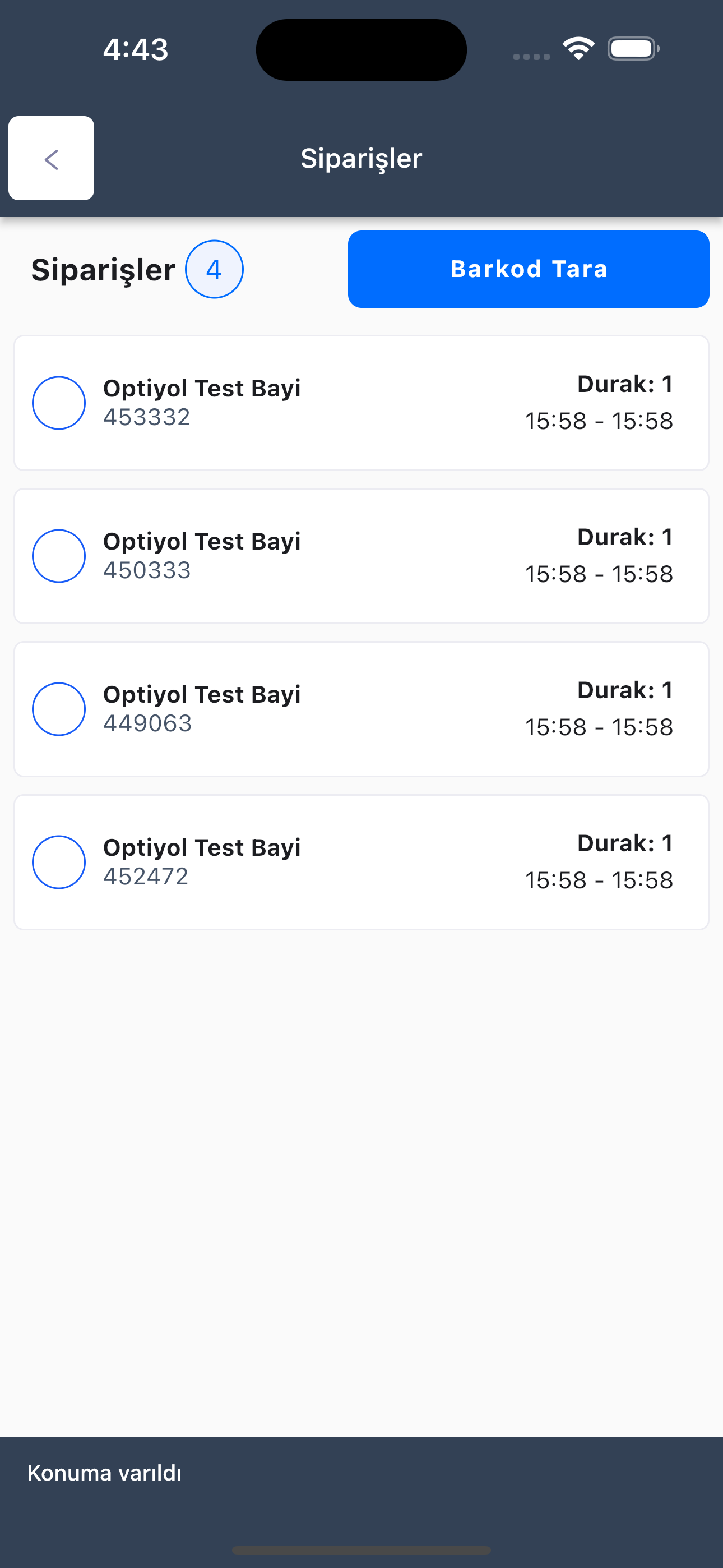Tap the Barkod Tara button
This screenshot has width=723, height=1568.
click(x=529, y=269)
